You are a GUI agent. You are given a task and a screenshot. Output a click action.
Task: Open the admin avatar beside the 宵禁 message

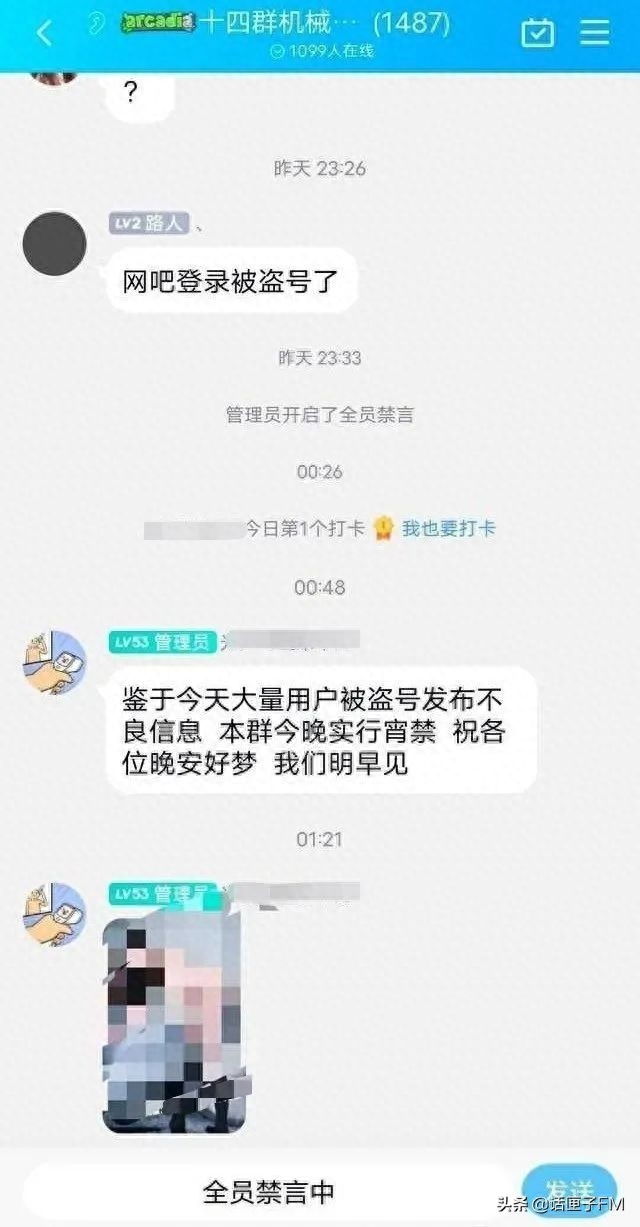(x=55, y=662)
